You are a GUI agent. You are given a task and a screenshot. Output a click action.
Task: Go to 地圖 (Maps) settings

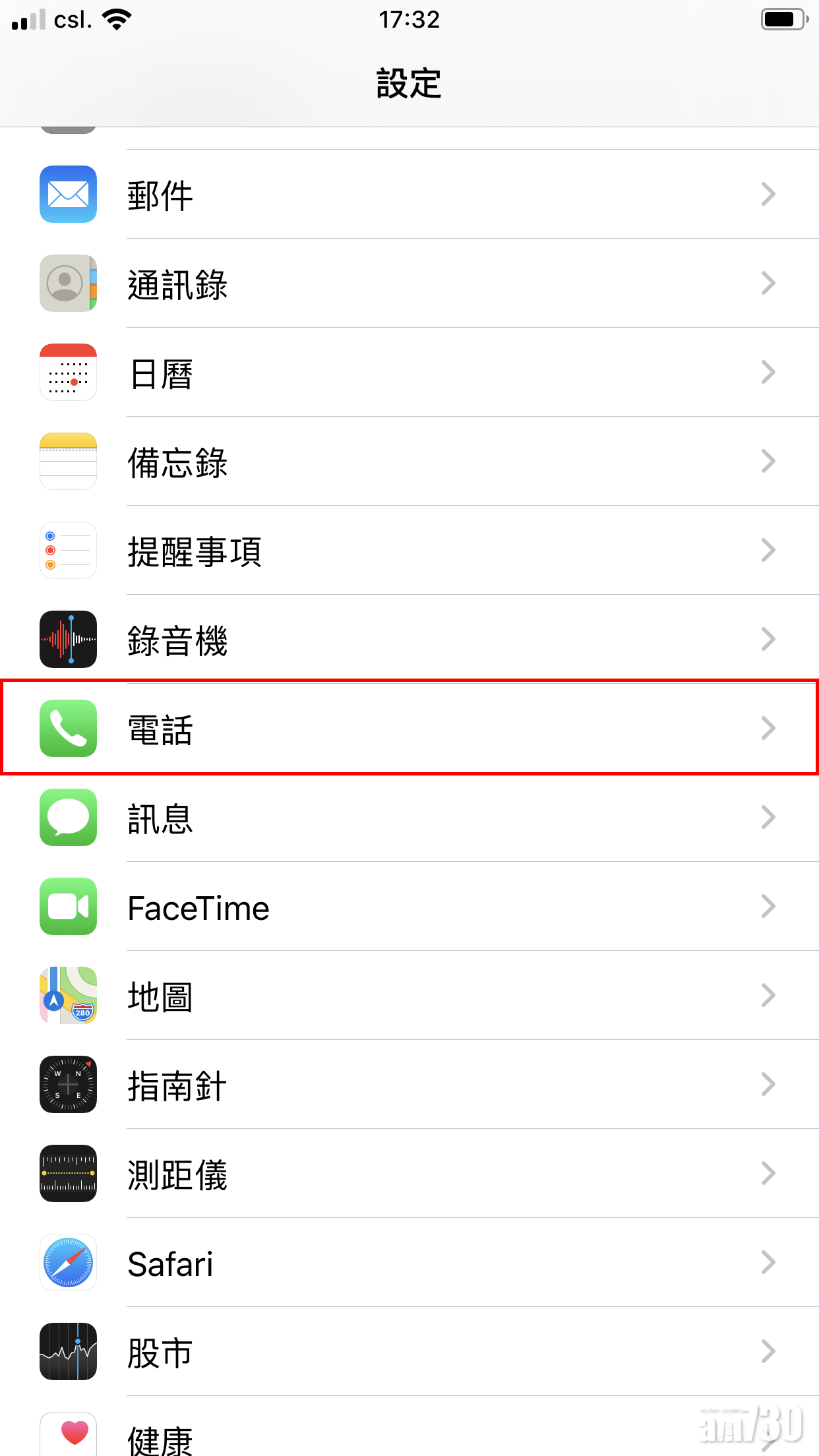click(x=409, y=996)
